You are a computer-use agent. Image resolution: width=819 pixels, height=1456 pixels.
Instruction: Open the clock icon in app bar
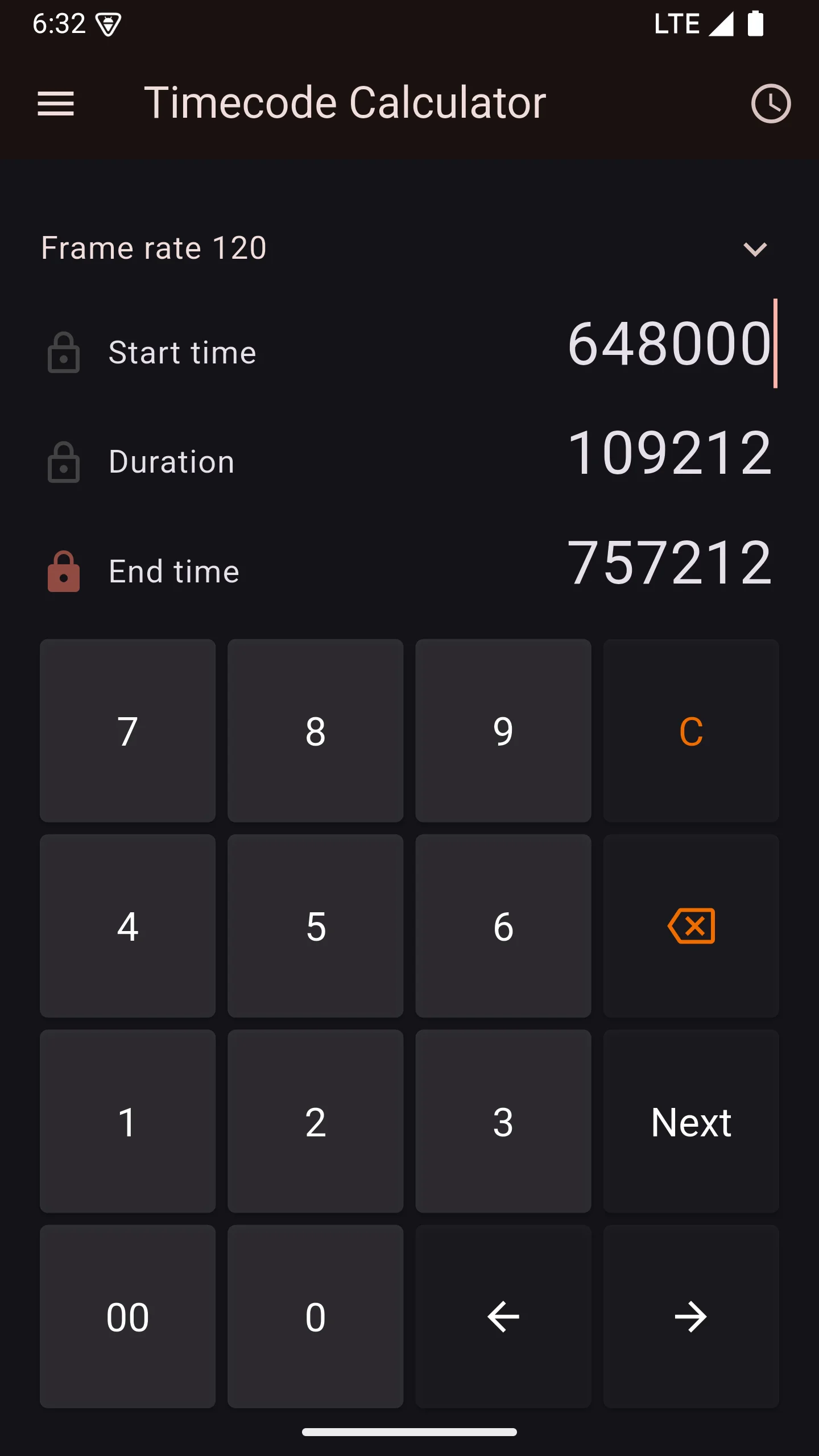[771, 104]
